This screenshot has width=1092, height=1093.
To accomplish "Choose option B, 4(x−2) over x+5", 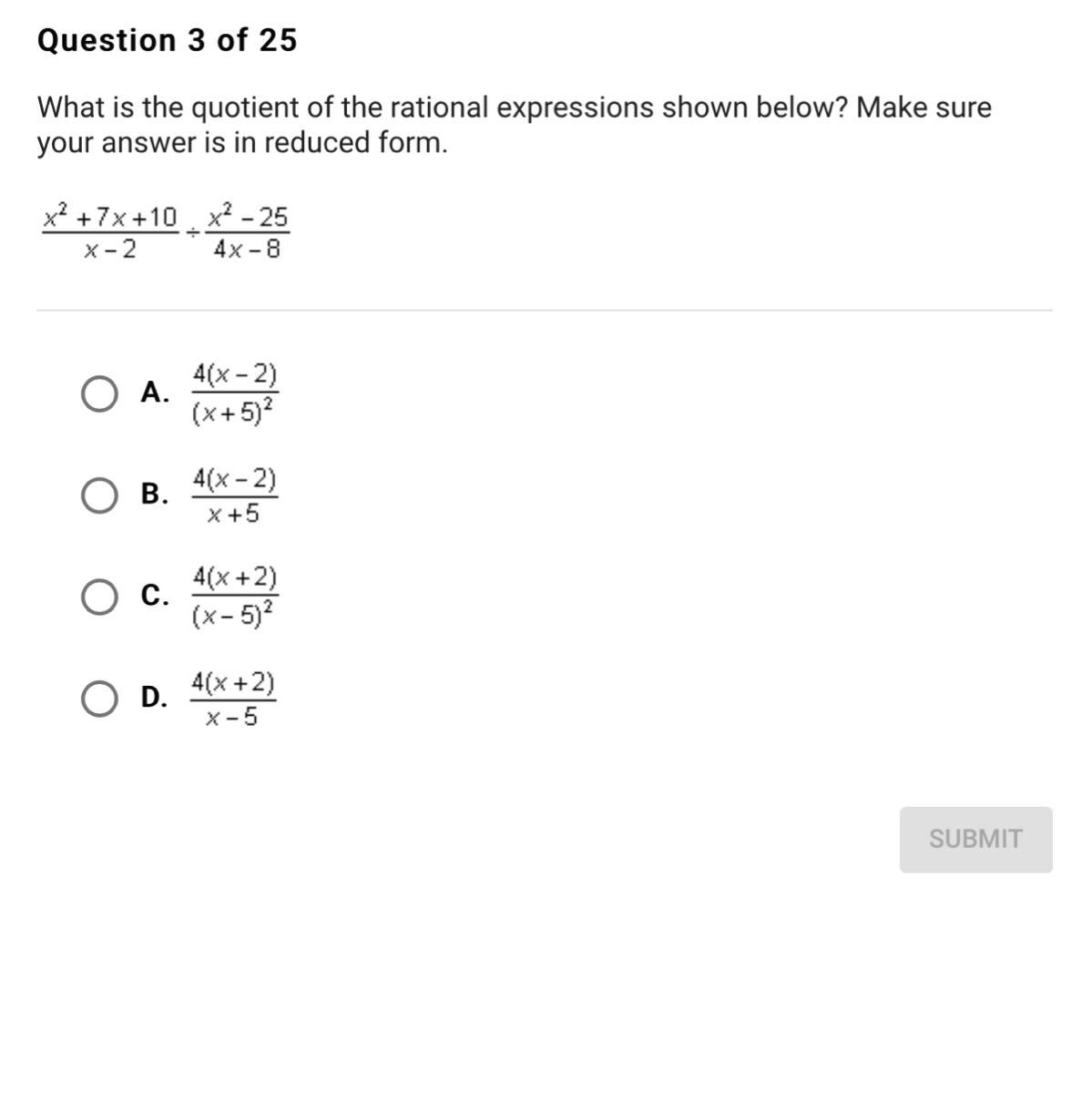I will [x=99, y=495].
